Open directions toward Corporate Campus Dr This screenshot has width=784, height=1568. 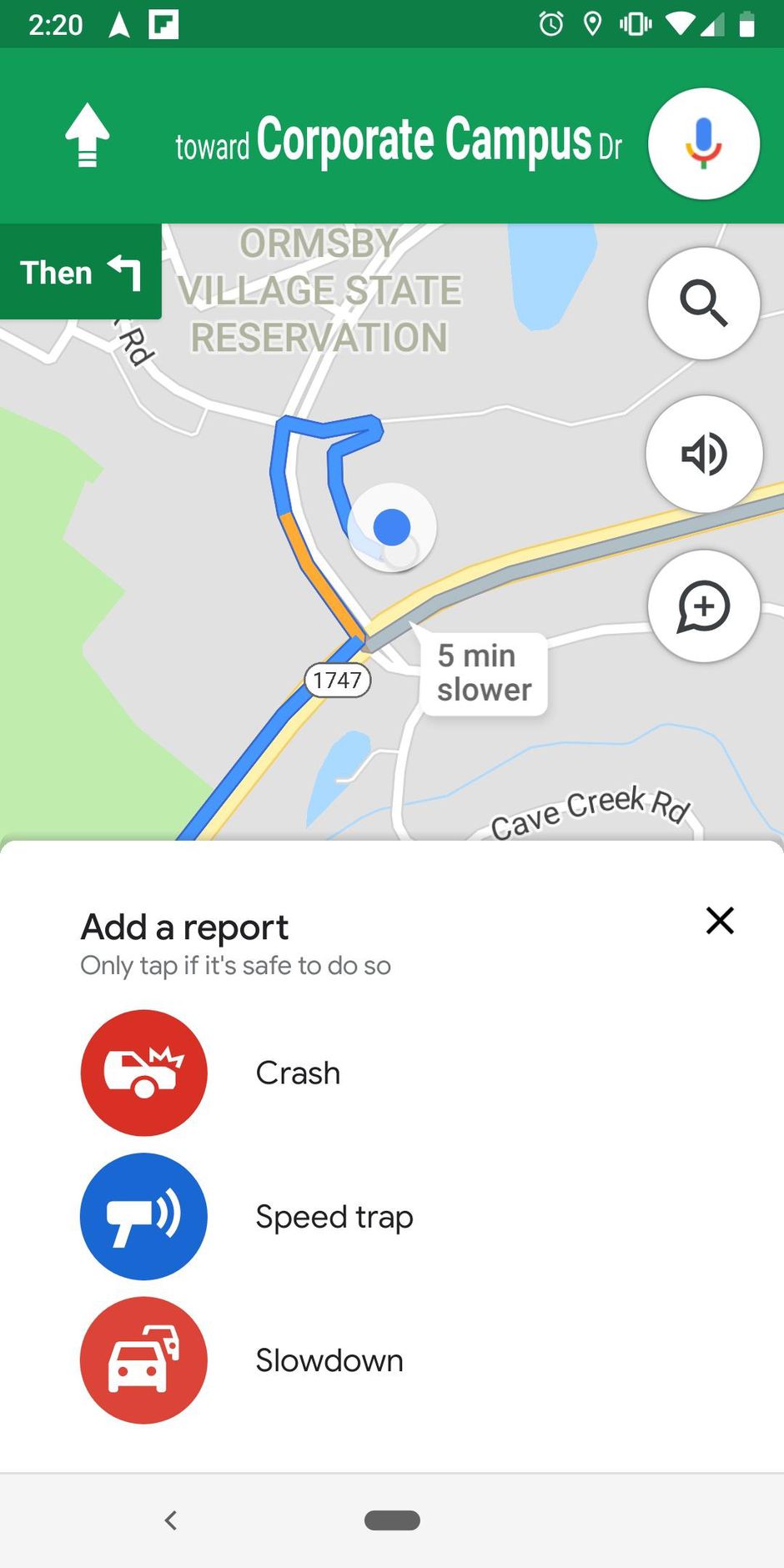coord(399,140)
